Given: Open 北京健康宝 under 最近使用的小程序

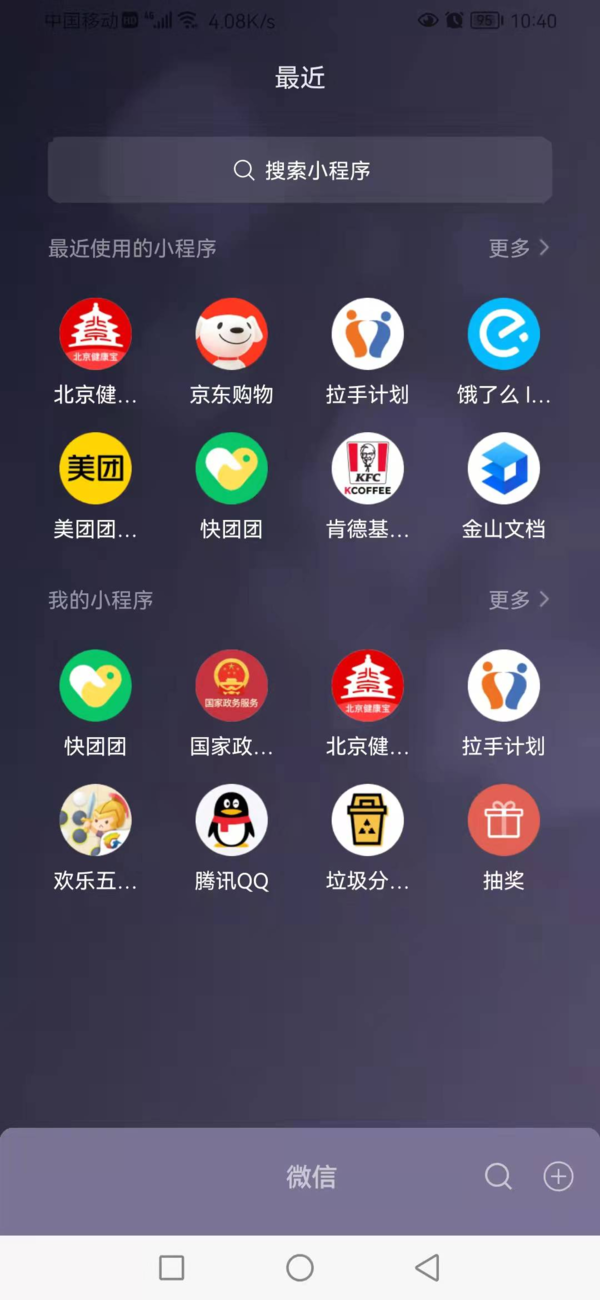Looking at the screenshot, I should click(95, 334).
